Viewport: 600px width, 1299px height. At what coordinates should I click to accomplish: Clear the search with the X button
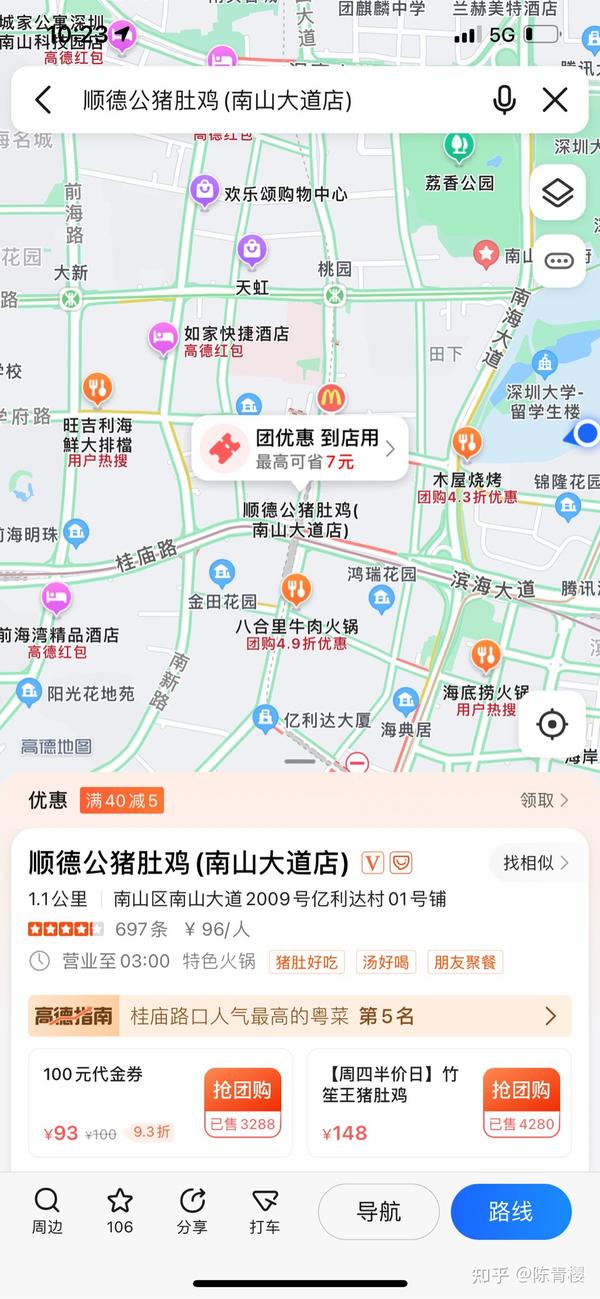coord(555,100)
